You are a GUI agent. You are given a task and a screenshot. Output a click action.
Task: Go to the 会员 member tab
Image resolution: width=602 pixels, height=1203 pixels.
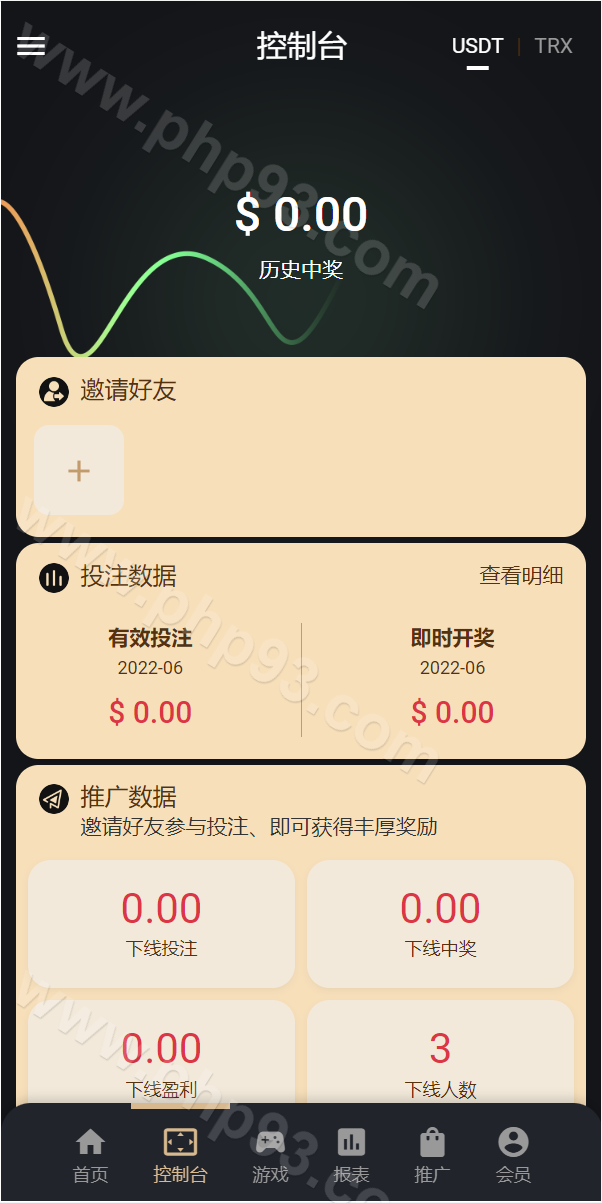click(x=513, y=1155)
